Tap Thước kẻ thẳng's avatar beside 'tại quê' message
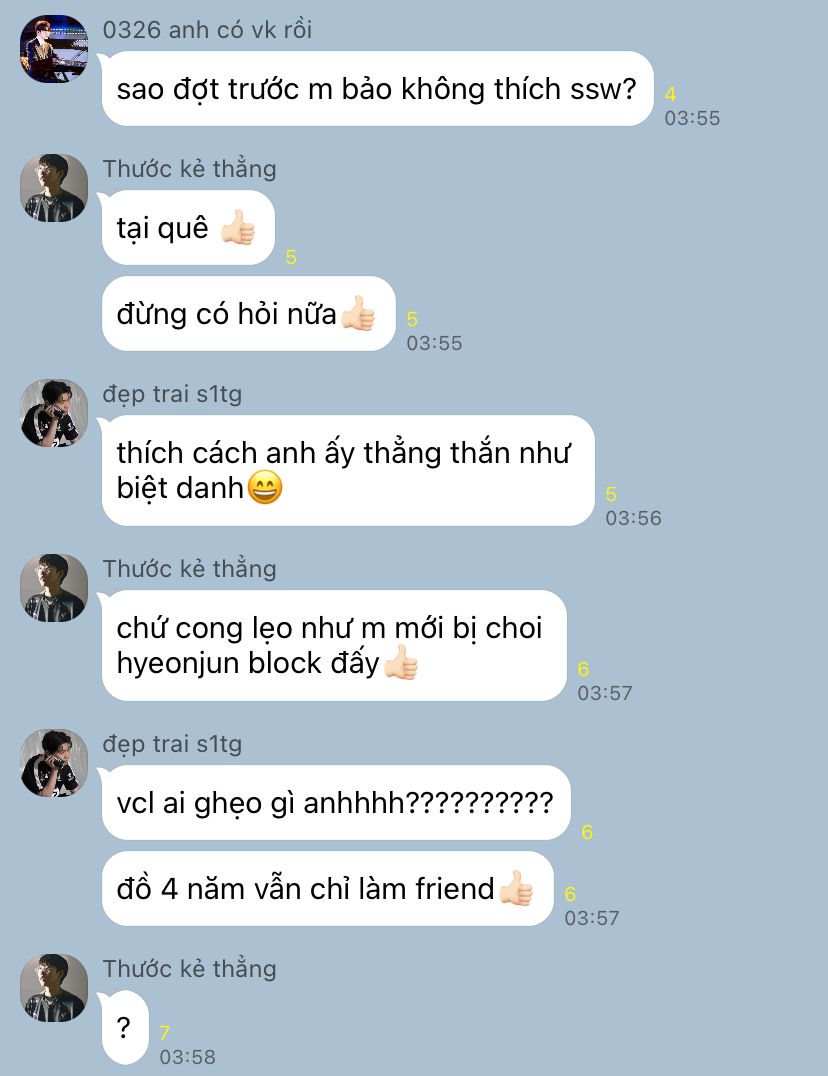The image size is (828, 1076). (54, 188)
